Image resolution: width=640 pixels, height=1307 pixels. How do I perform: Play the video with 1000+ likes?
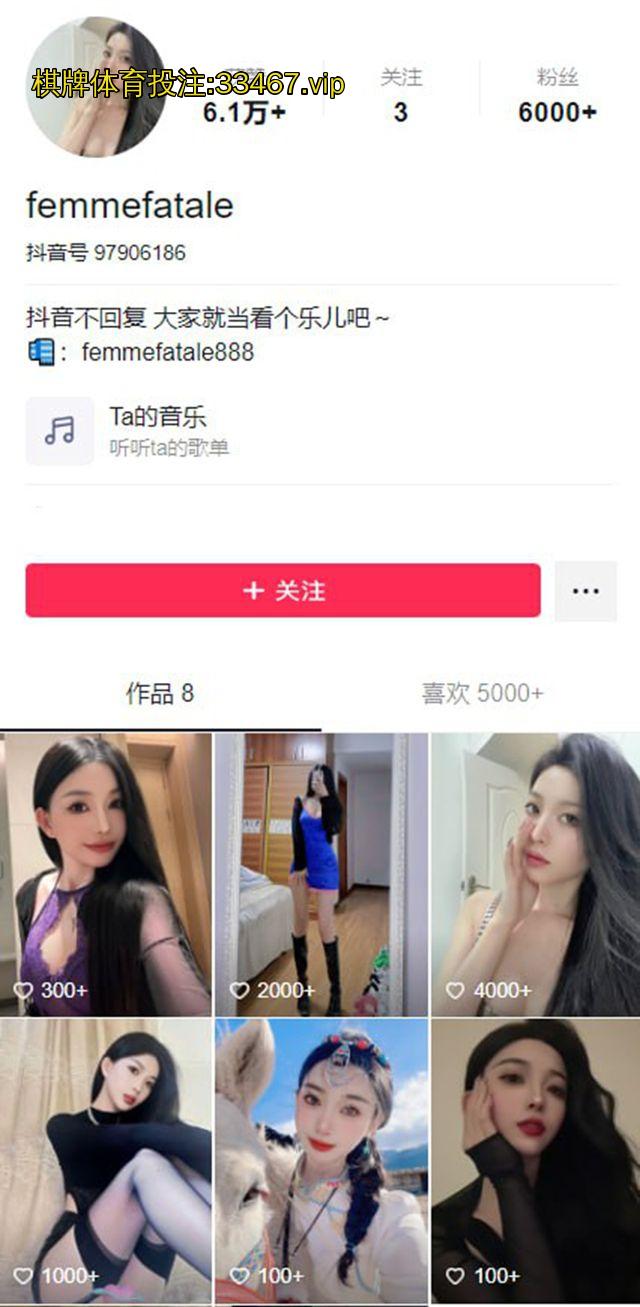(x=106, y=1160)
